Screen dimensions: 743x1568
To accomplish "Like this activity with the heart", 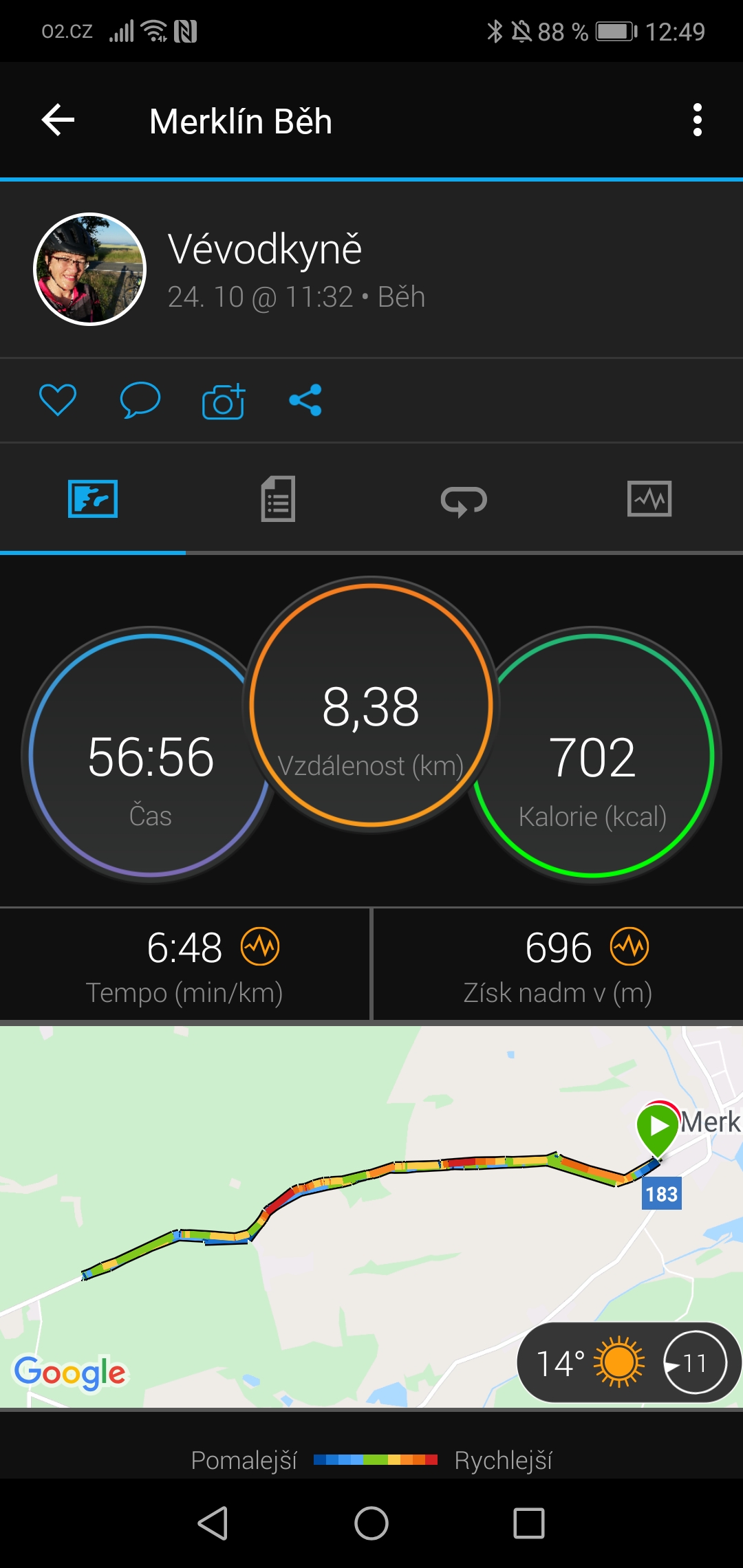I will coord(58,400).
